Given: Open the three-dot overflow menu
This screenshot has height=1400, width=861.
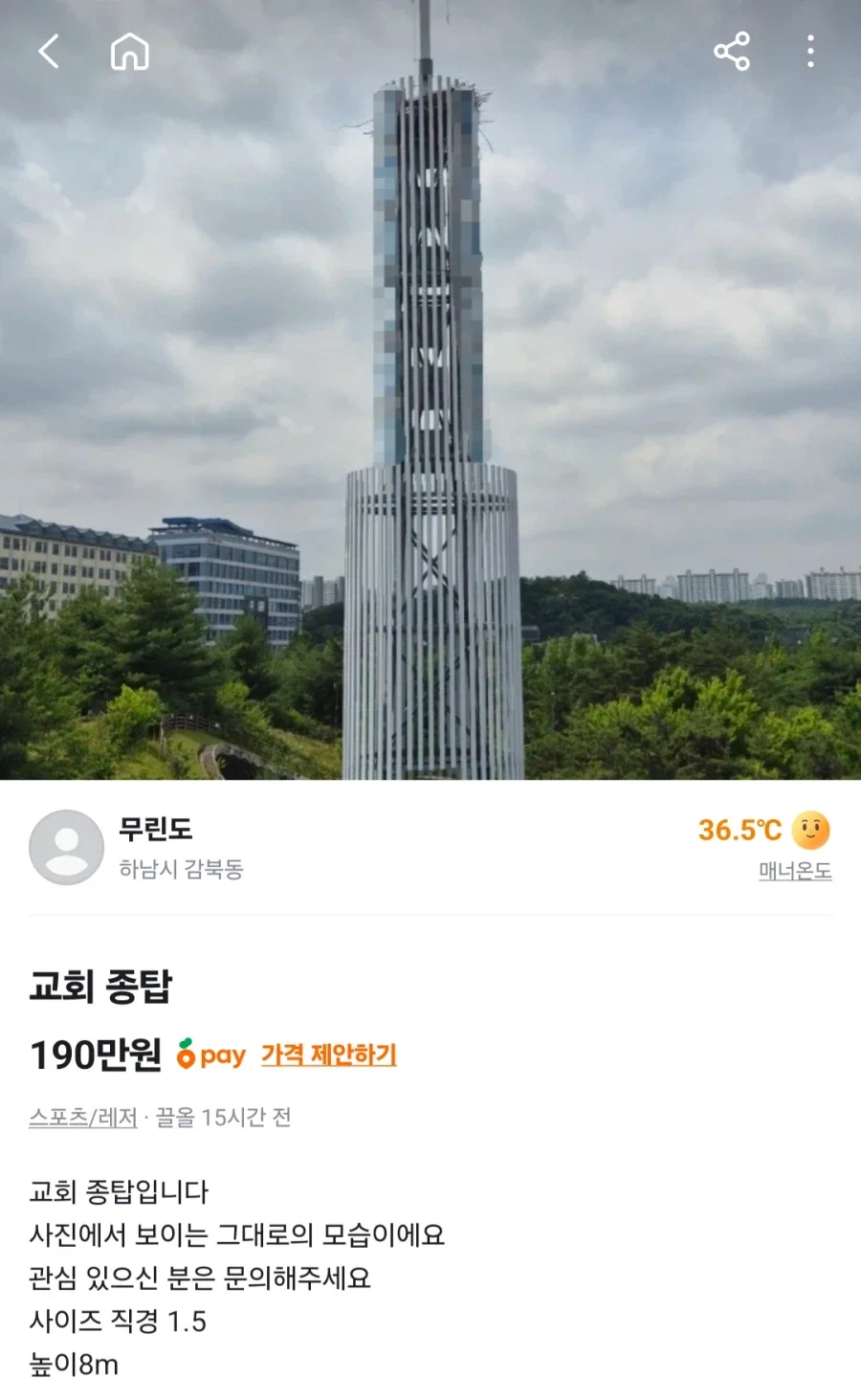Looking at the screenshot, I should (810, 52).
